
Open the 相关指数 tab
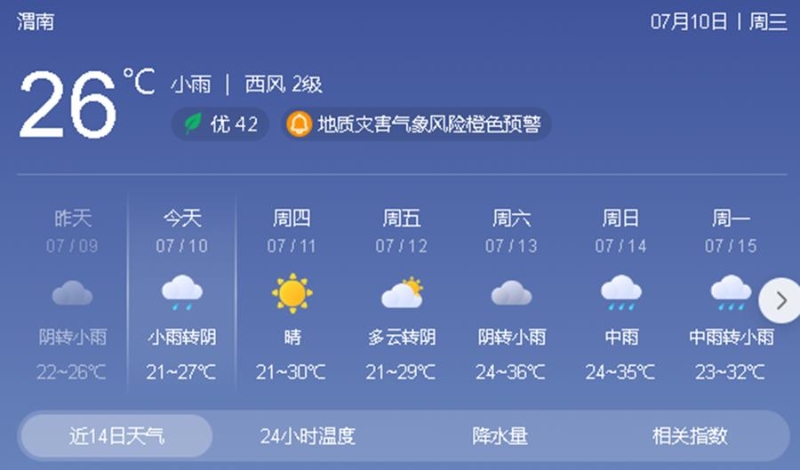(x=689, y=436)
